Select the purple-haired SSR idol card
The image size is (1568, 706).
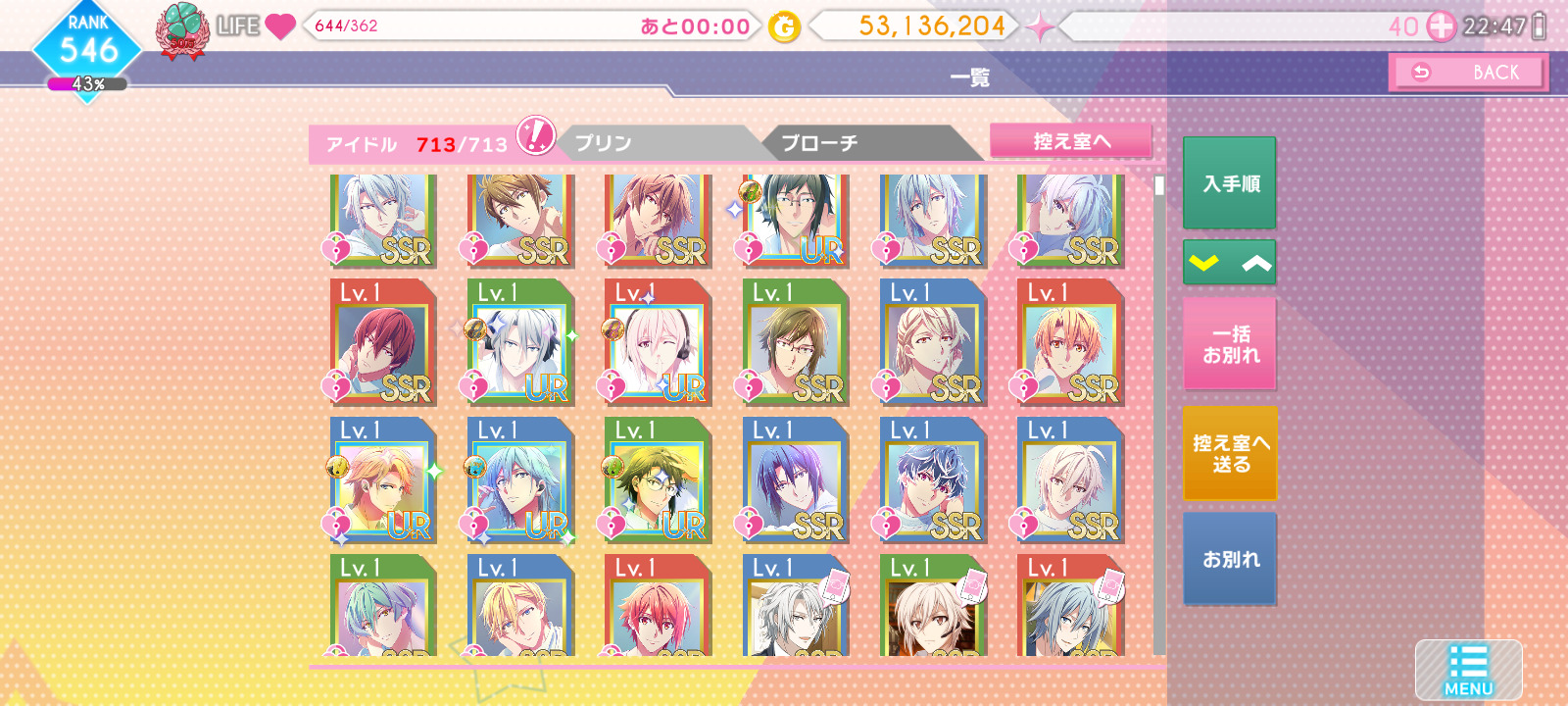tap(795, 480)
